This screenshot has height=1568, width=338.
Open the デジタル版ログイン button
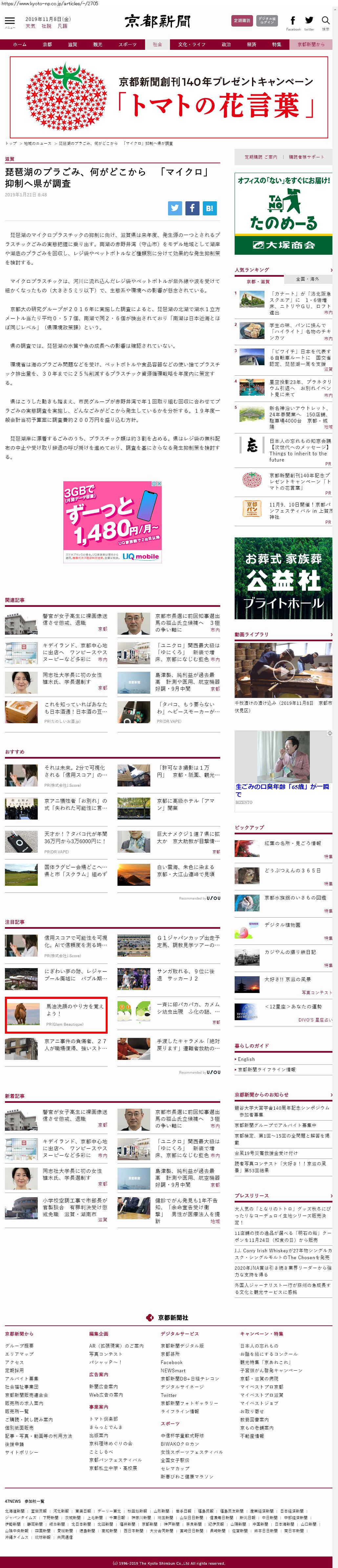tap(267, 20)
